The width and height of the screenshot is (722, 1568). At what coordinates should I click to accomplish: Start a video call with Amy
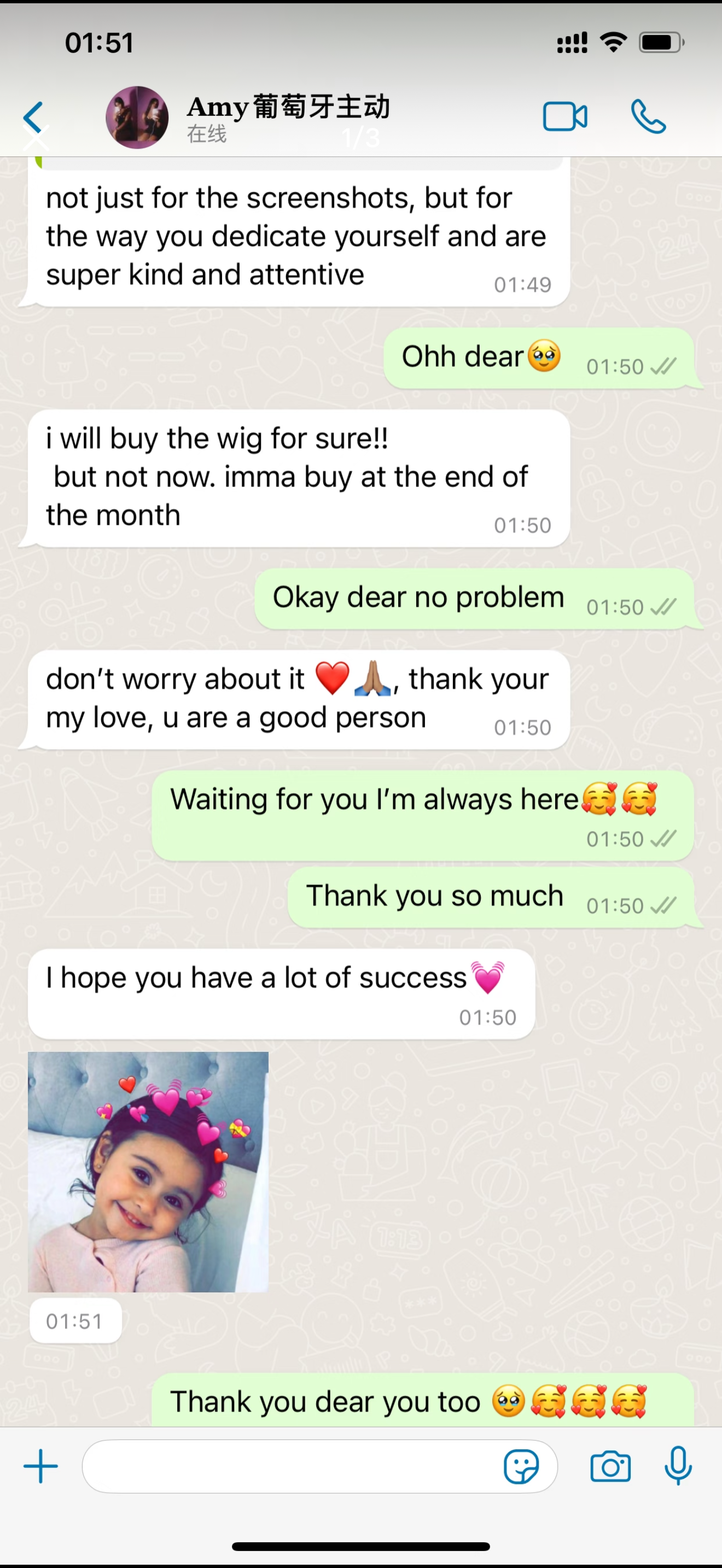[x=565, y=117]
